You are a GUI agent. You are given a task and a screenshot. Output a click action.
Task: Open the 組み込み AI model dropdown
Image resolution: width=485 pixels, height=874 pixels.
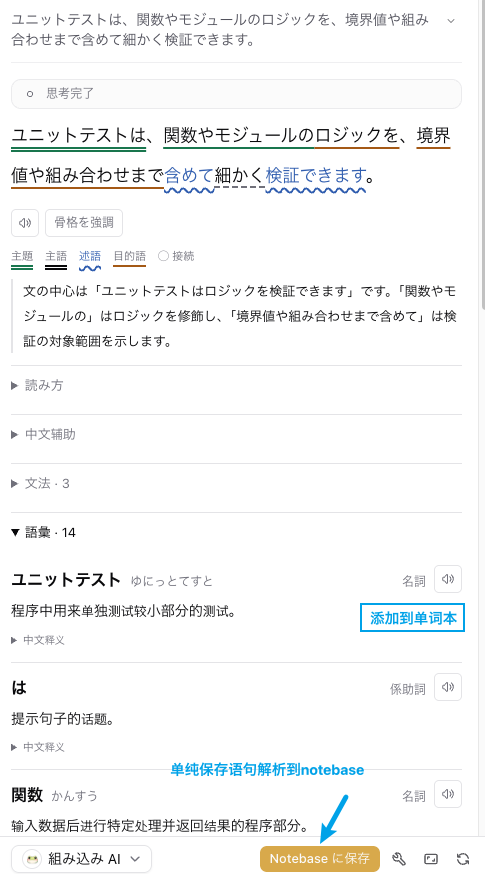pyautogui.click(x=81, y=859)
